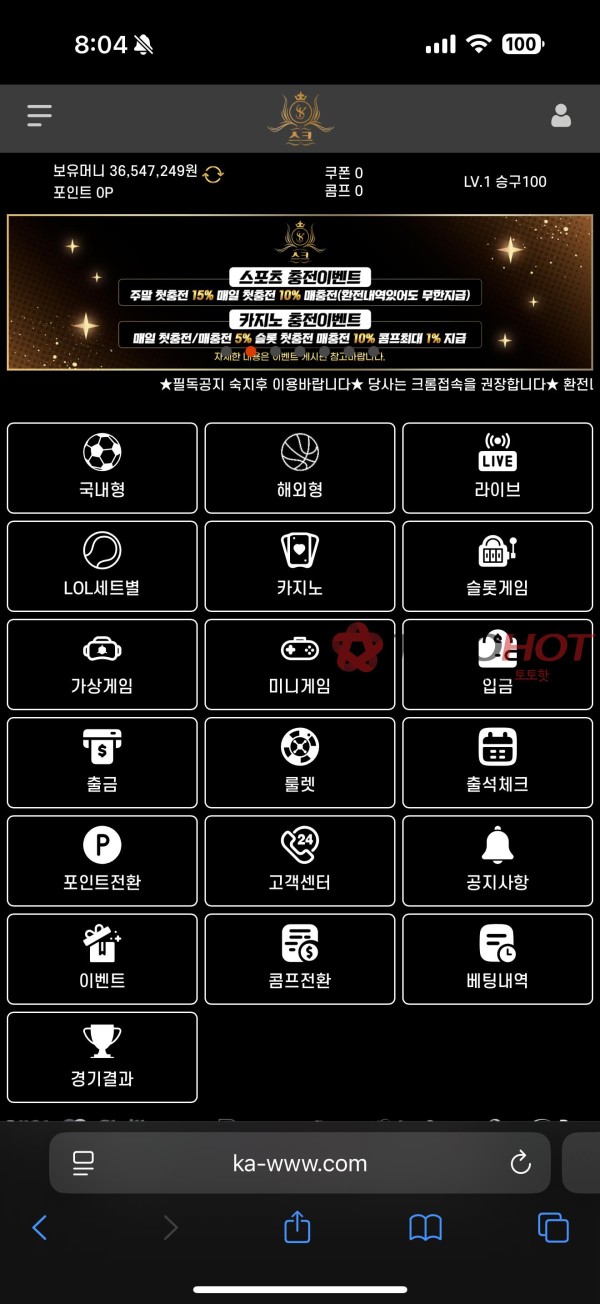Open the 해외형 sports tile
Screen dimensions: 600x1304
point(299,468)
